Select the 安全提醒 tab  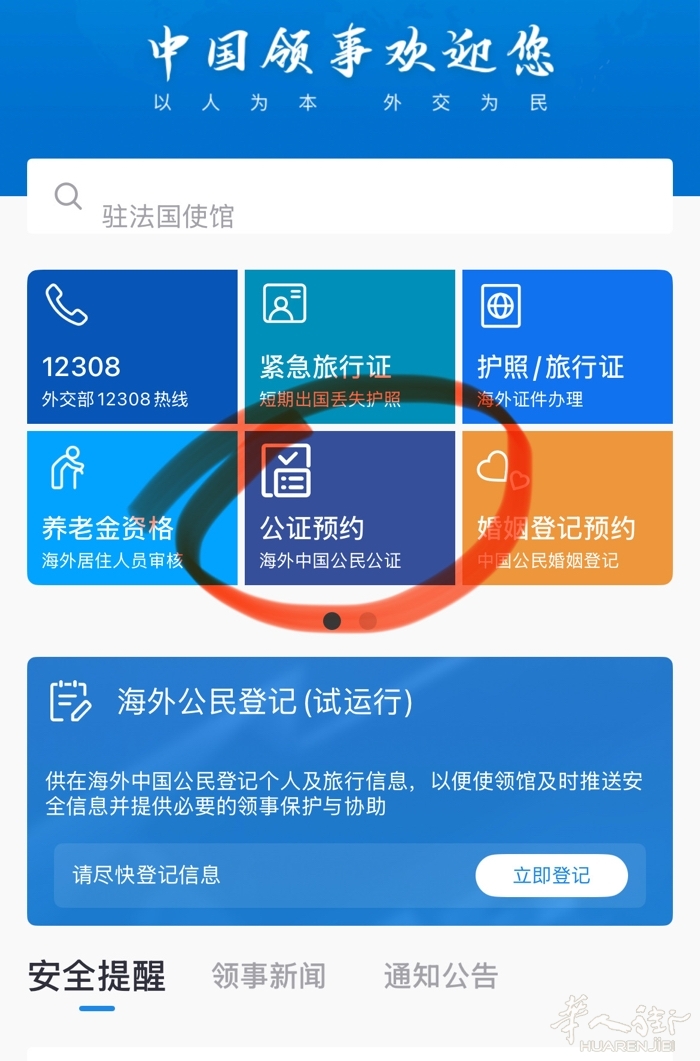96,976
